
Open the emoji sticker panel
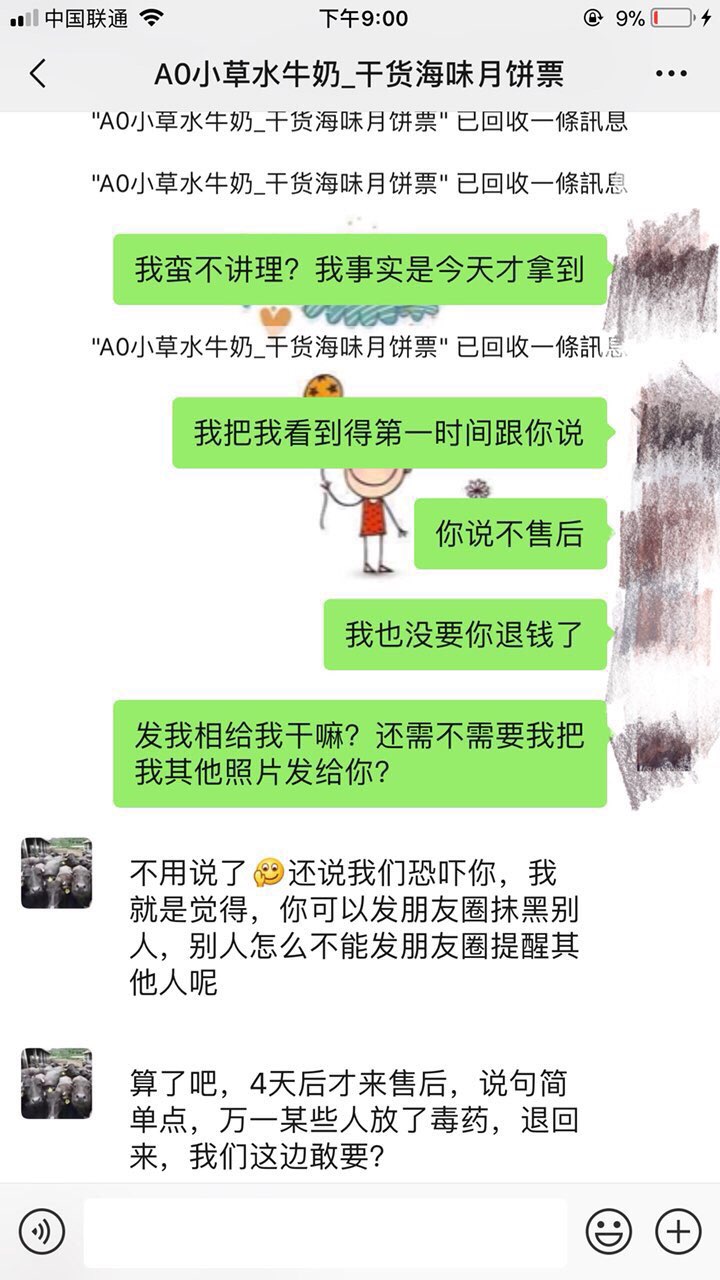click(x=609, y=1231)
